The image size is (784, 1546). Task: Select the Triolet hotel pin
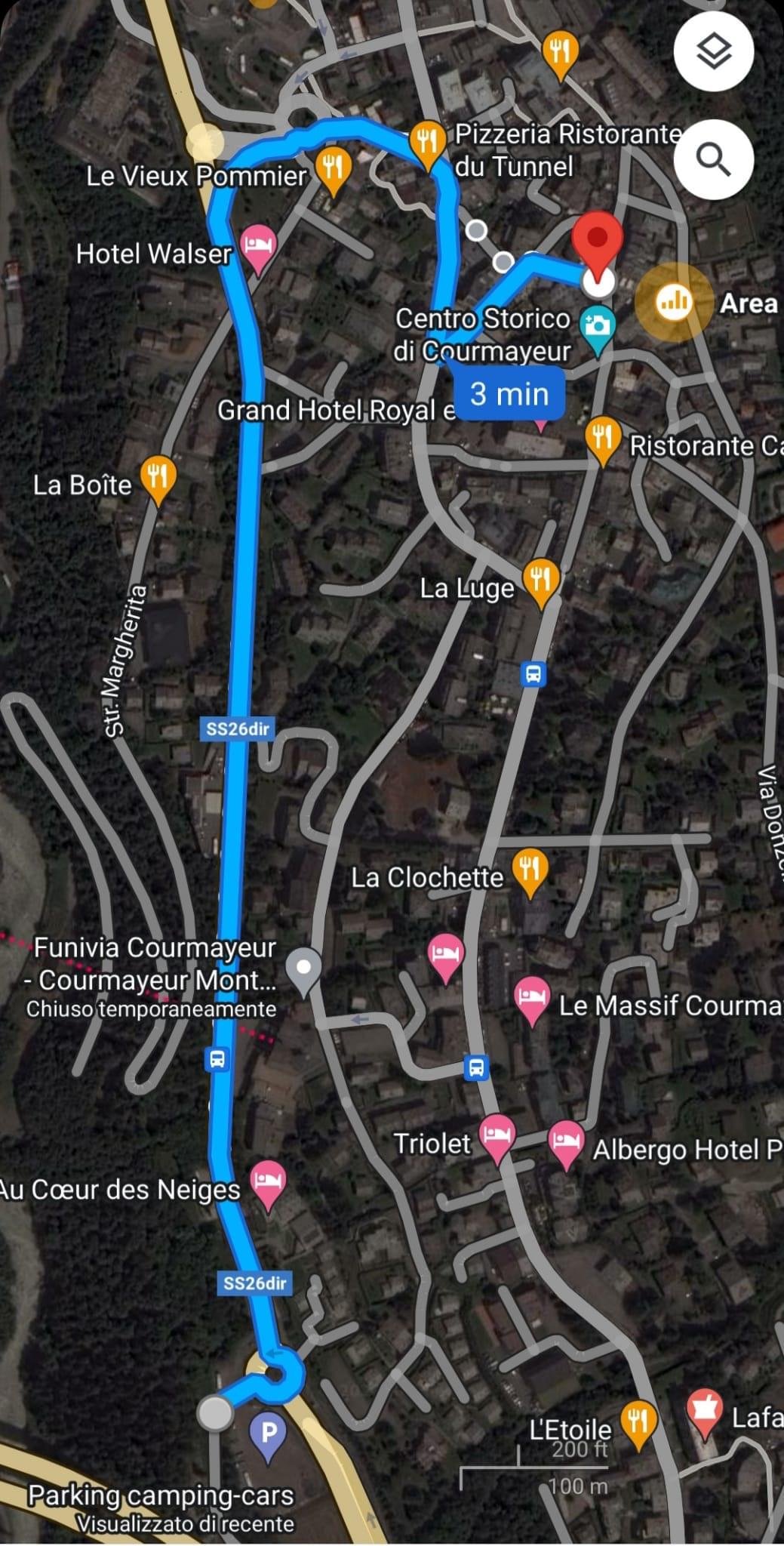(497, 1136)
